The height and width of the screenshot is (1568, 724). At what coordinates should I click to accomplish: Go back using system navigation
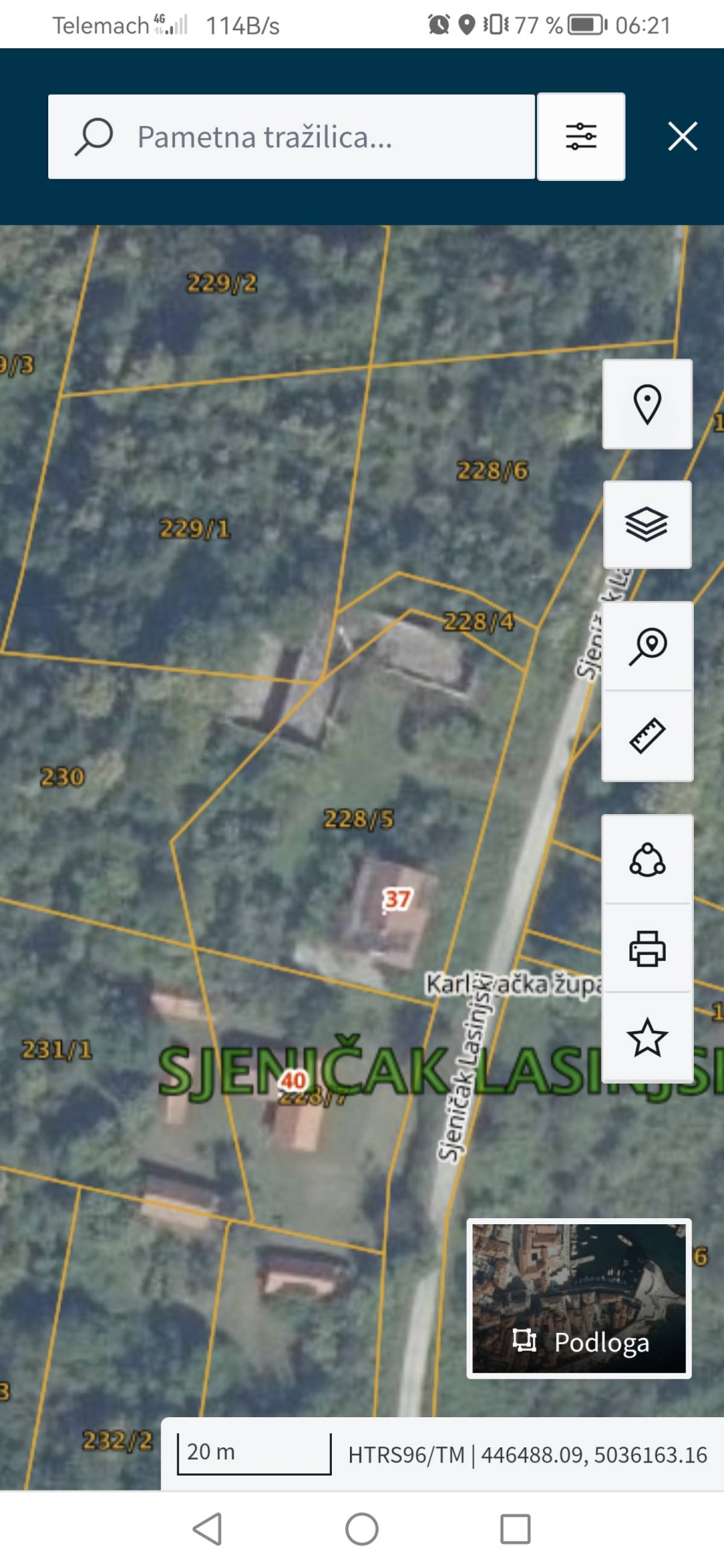(x=208, y=1528)
